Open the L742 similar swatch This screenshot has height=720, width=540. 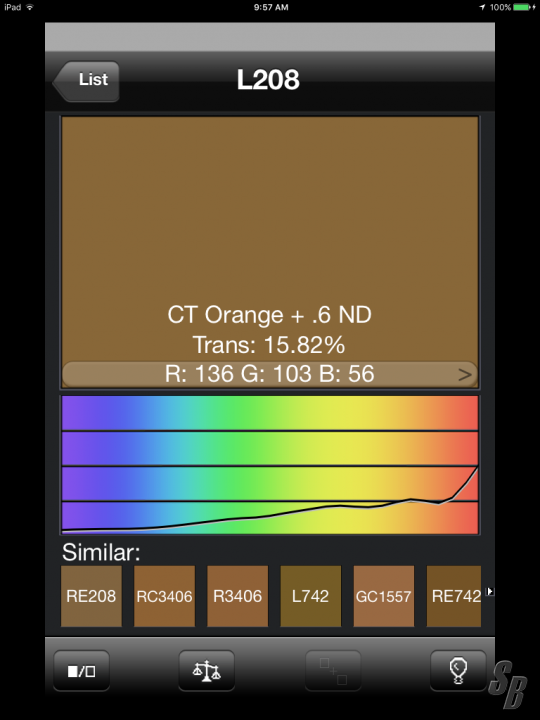click(x=311, y=596)
